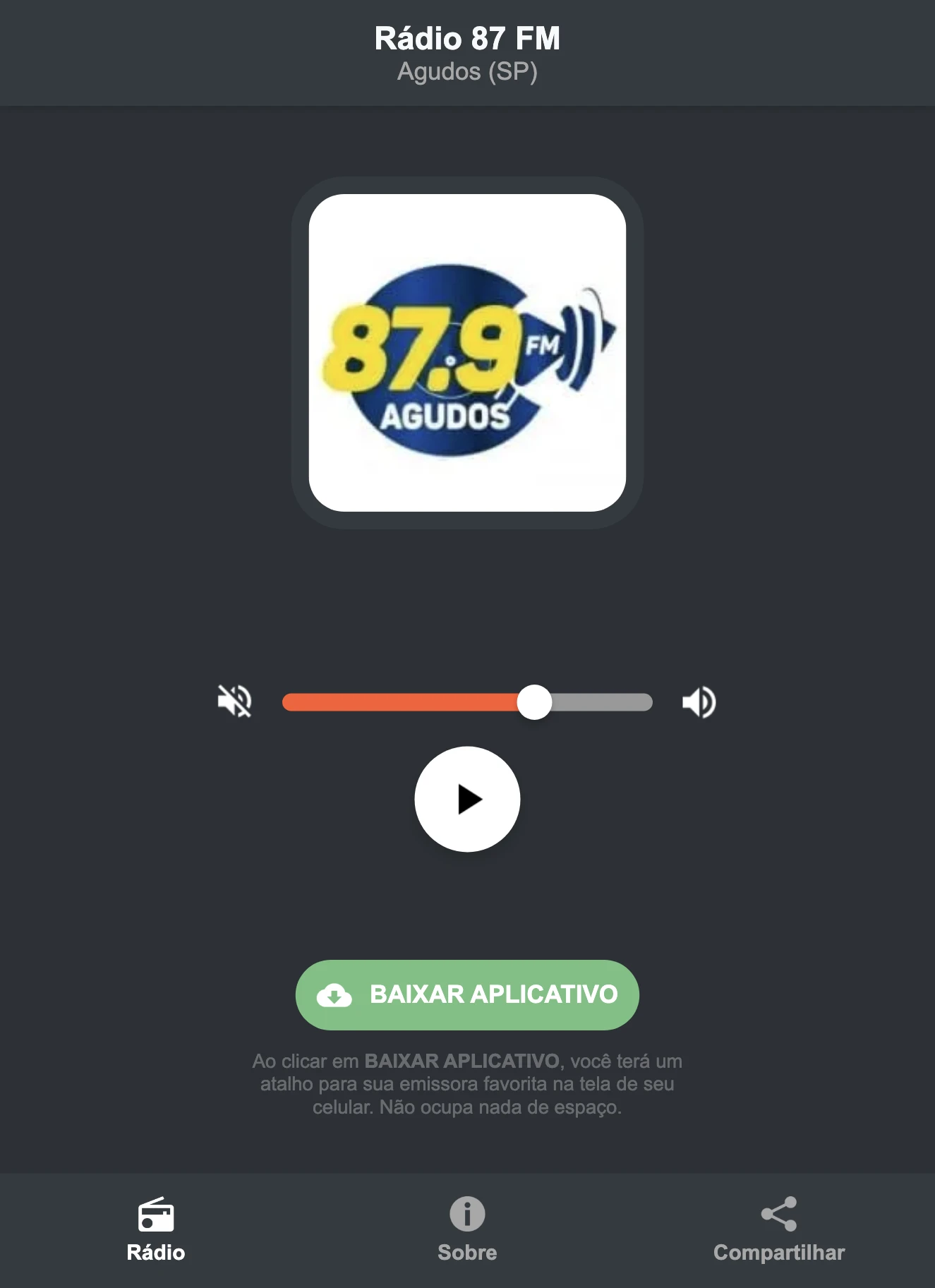
Task: Click the filled portion of the volume bar
Action: tap(402, 701)
